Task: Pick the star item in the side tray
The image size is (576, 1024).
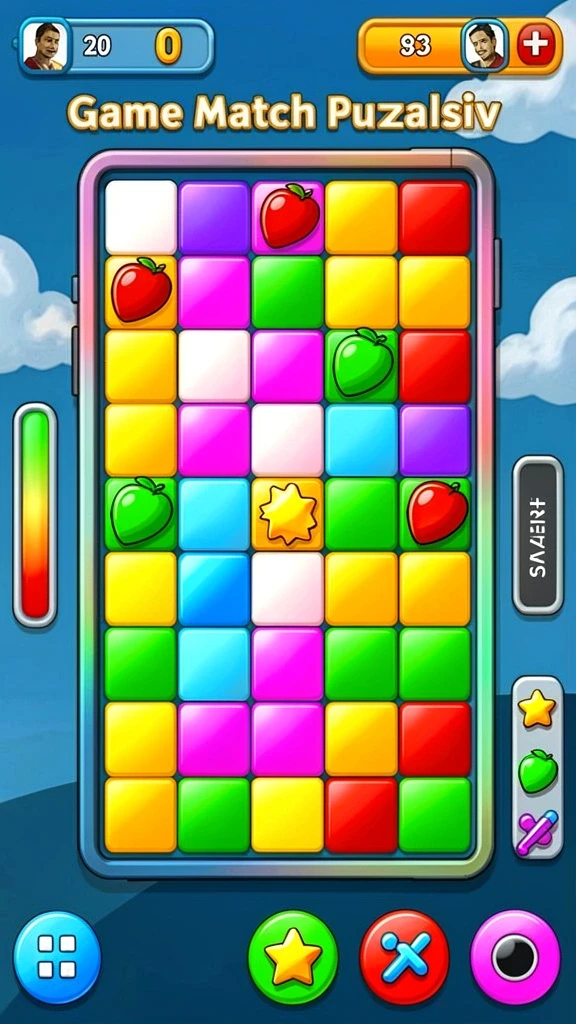Action: (537, 710)
